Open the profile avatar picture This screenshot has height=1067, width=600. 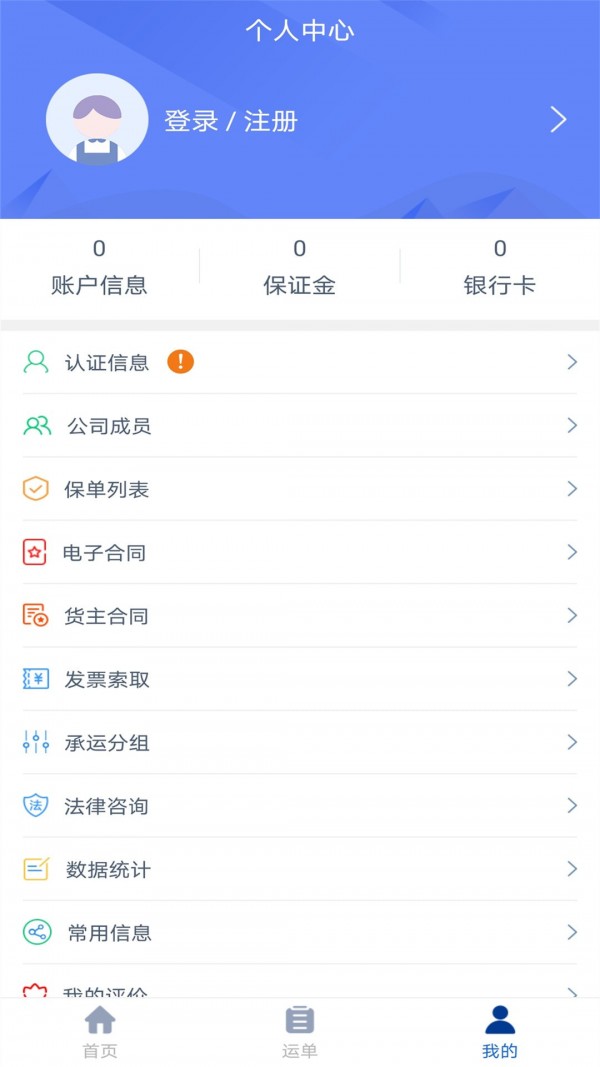click(97, 120)
